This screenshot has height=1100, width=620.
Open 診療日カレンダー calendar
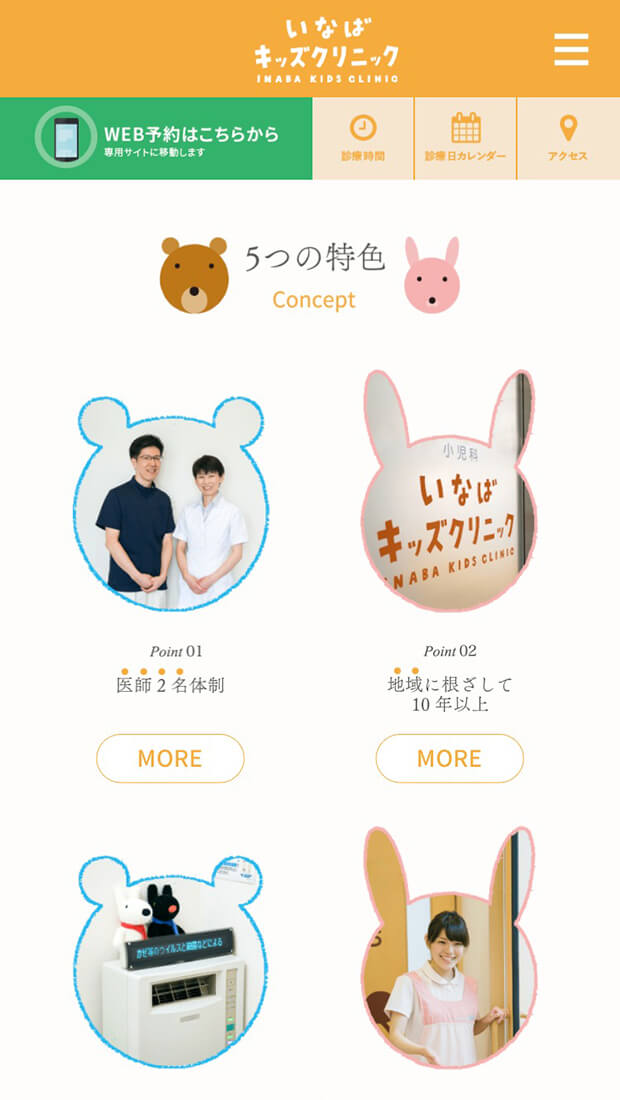coord(465,139)
